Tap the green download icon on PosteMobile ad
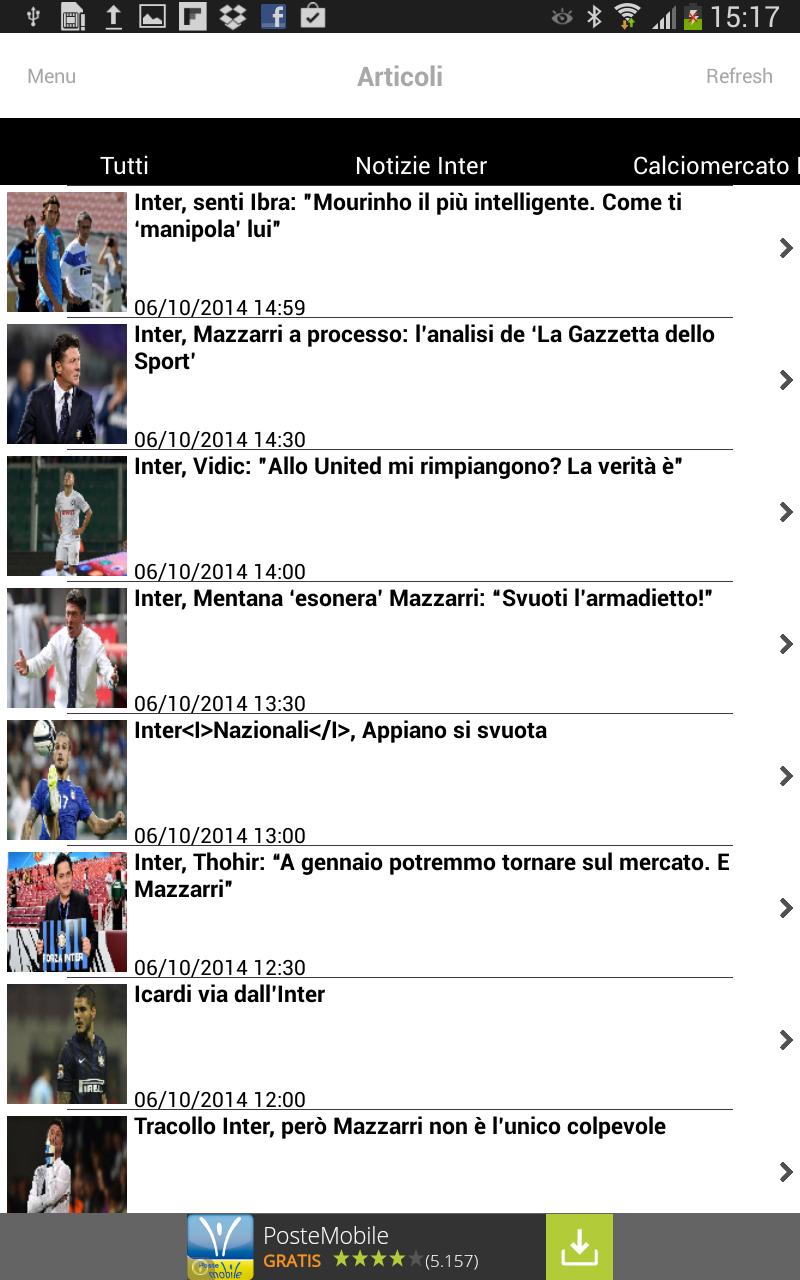The height and width of the screenshot is (1280, 800). point(578,1246)
